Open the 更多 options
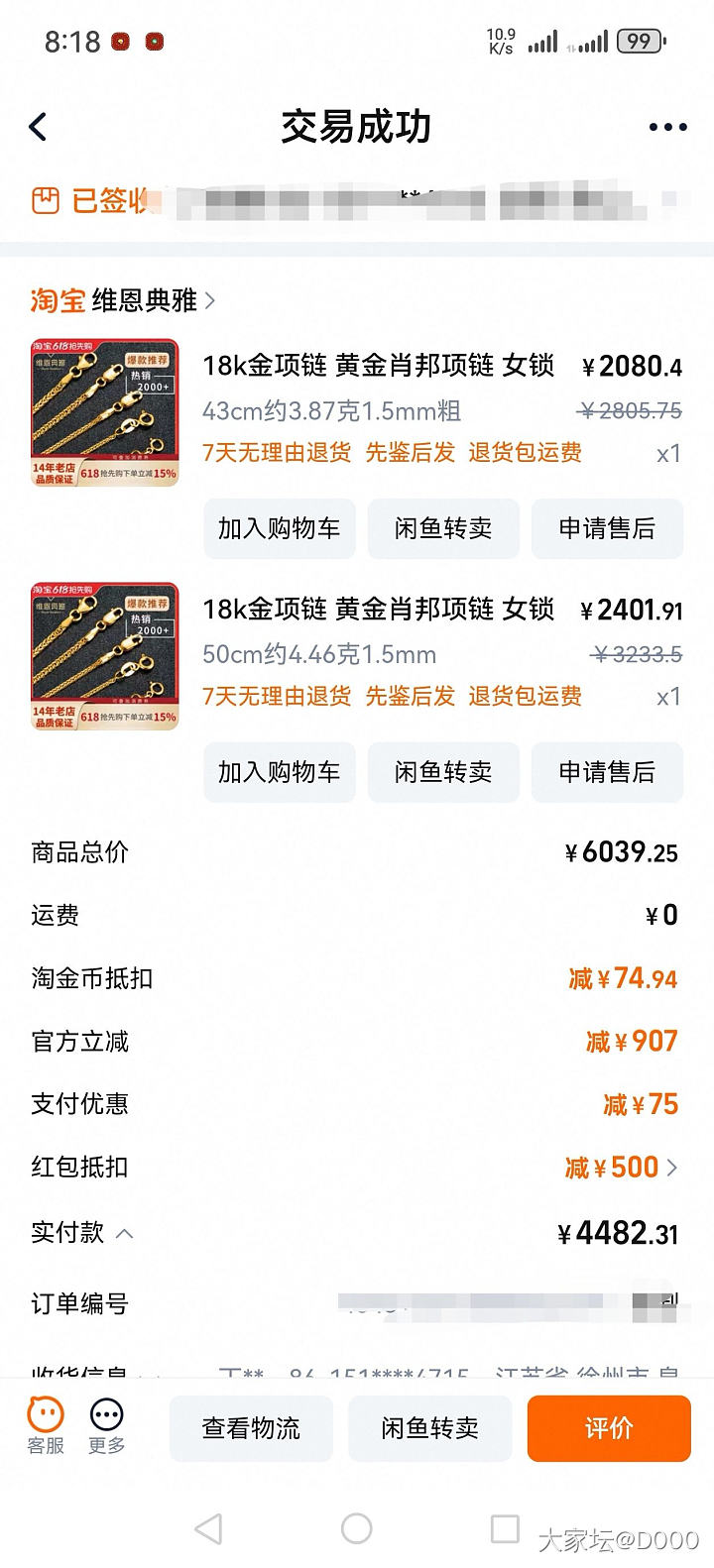The image size is (714, 1568). (x=106, y=1426)
